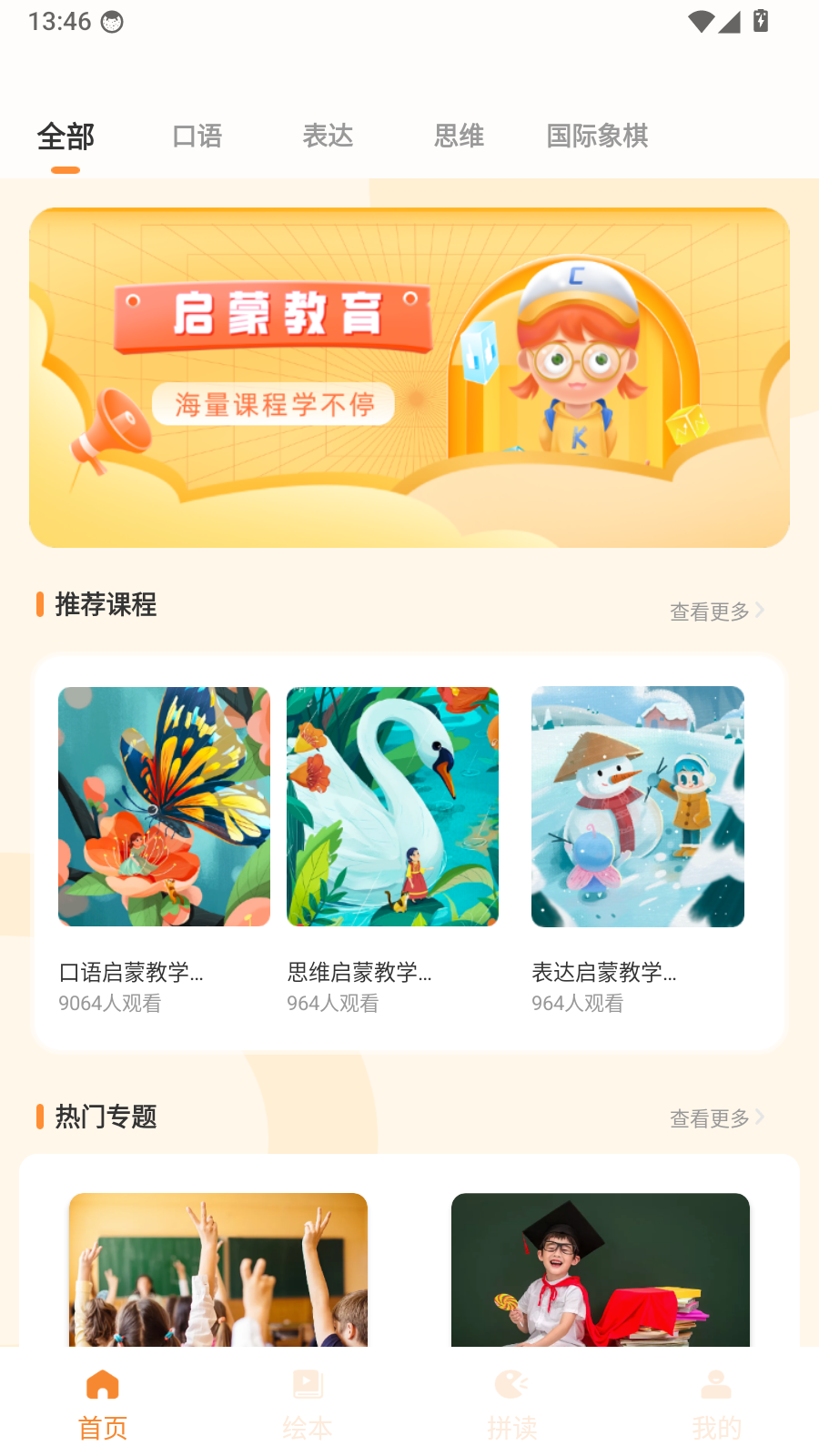Open the 启蒙教育 banner
Image resolution: width=819 pixels, height=1456 pixels.
[409, 378]
